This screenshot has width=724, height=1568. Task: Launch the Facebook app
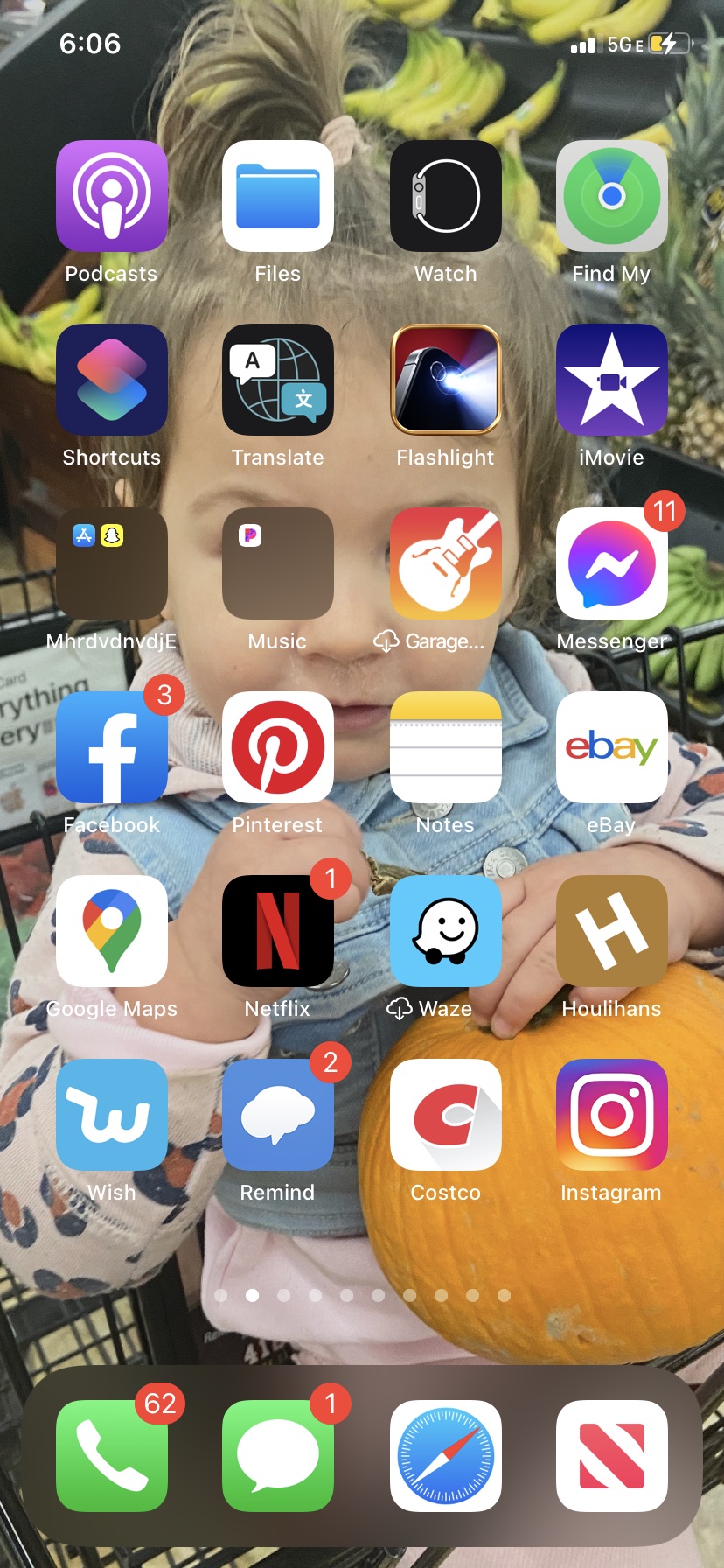[x=112, y=747]
